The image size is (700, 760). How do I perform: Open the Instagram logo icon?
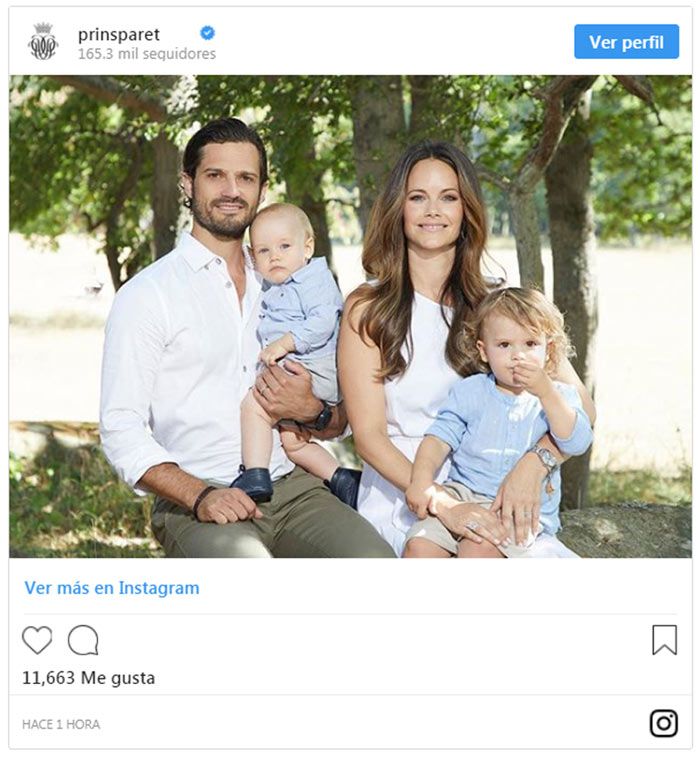coord(664,723)
